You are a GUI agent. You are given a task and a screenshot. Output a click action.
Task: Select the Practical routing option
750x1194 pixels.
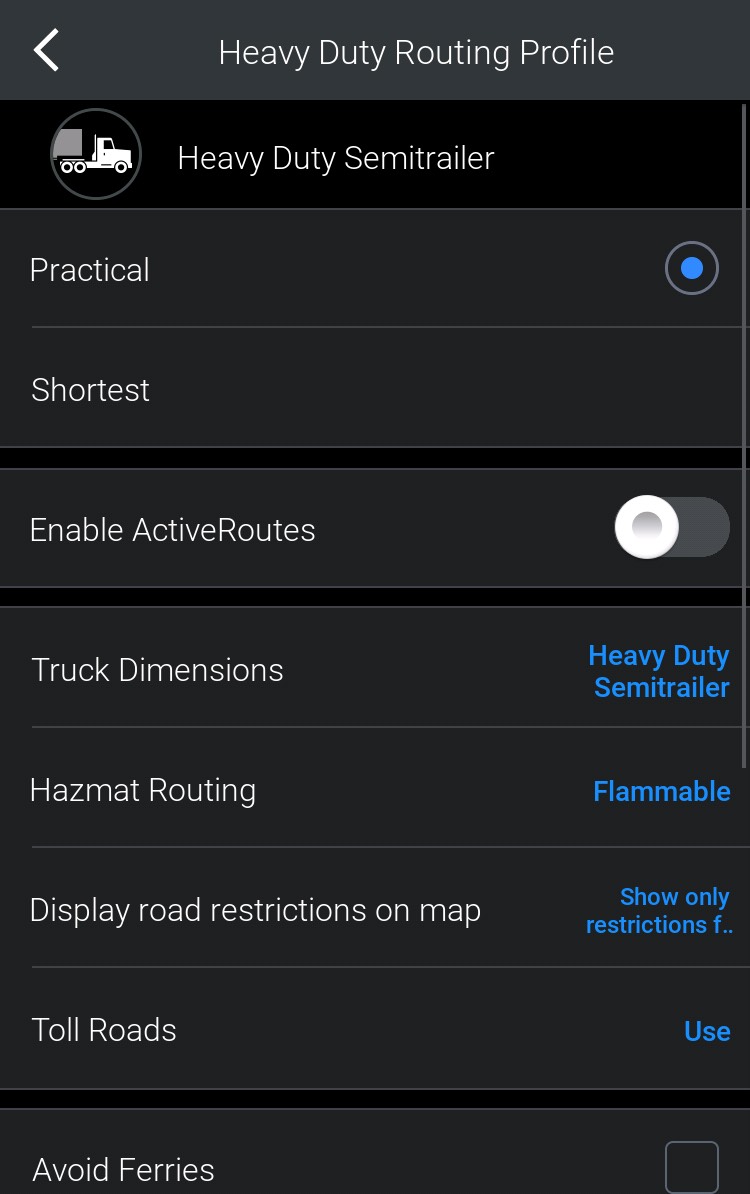click(691, 269)
